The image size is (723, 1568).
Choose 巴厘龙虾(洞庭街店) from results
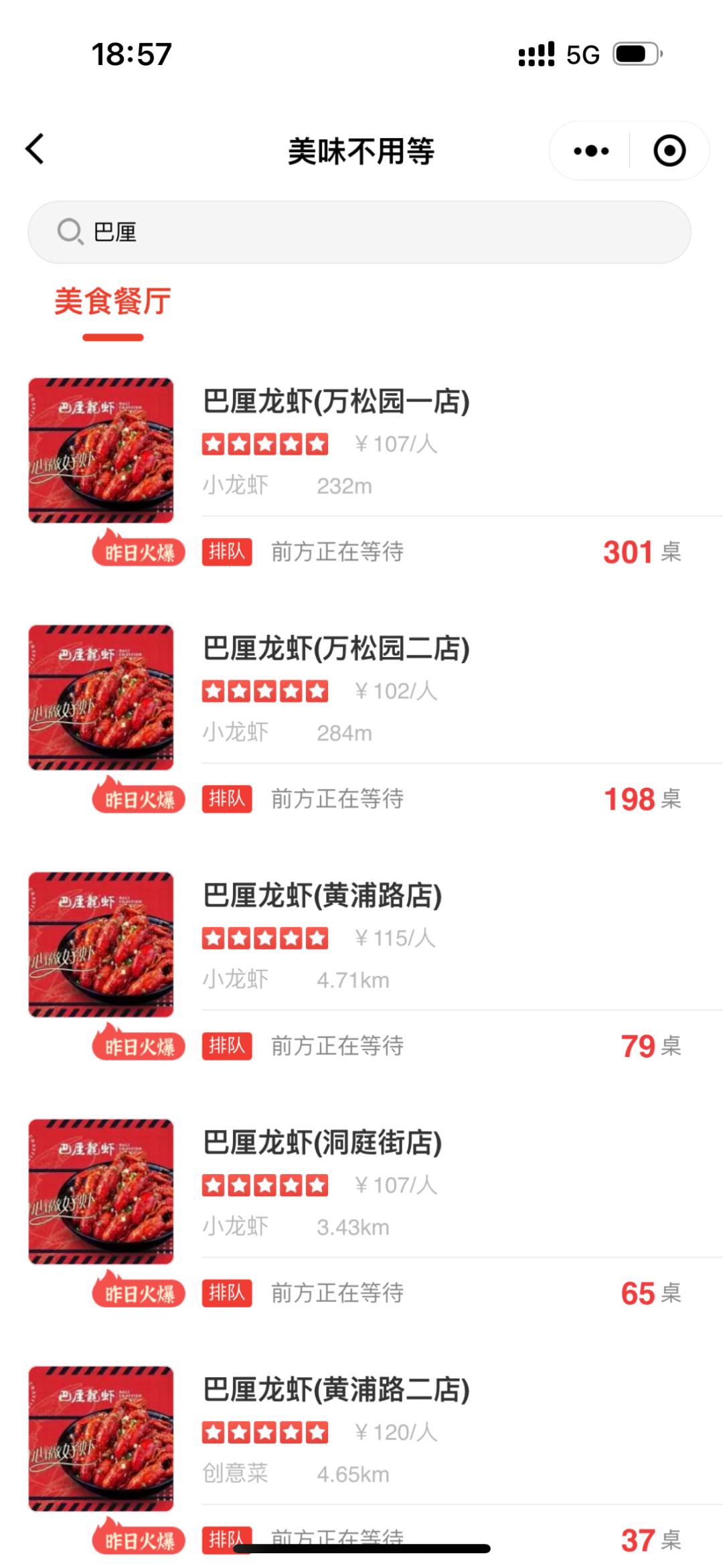click(x=322, y=1143)
